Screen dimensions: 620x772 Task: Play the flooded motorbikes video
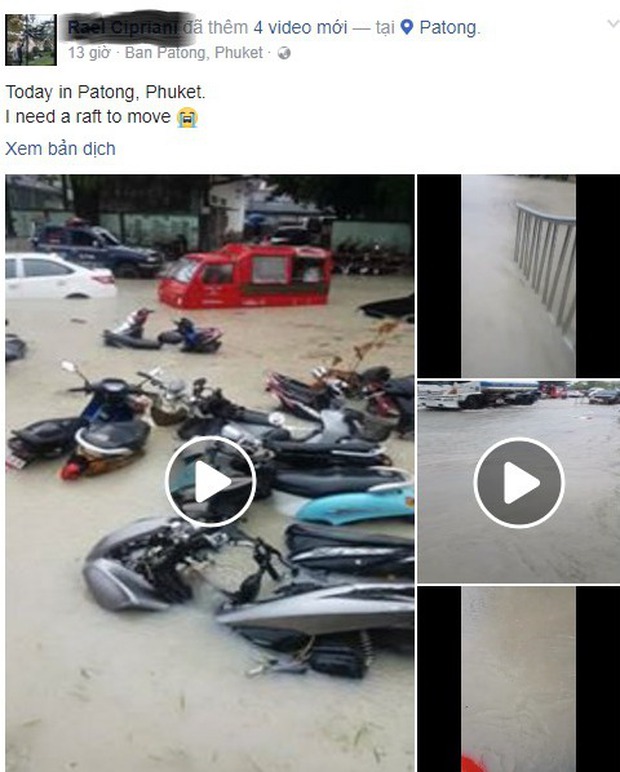tap(210, 482)
